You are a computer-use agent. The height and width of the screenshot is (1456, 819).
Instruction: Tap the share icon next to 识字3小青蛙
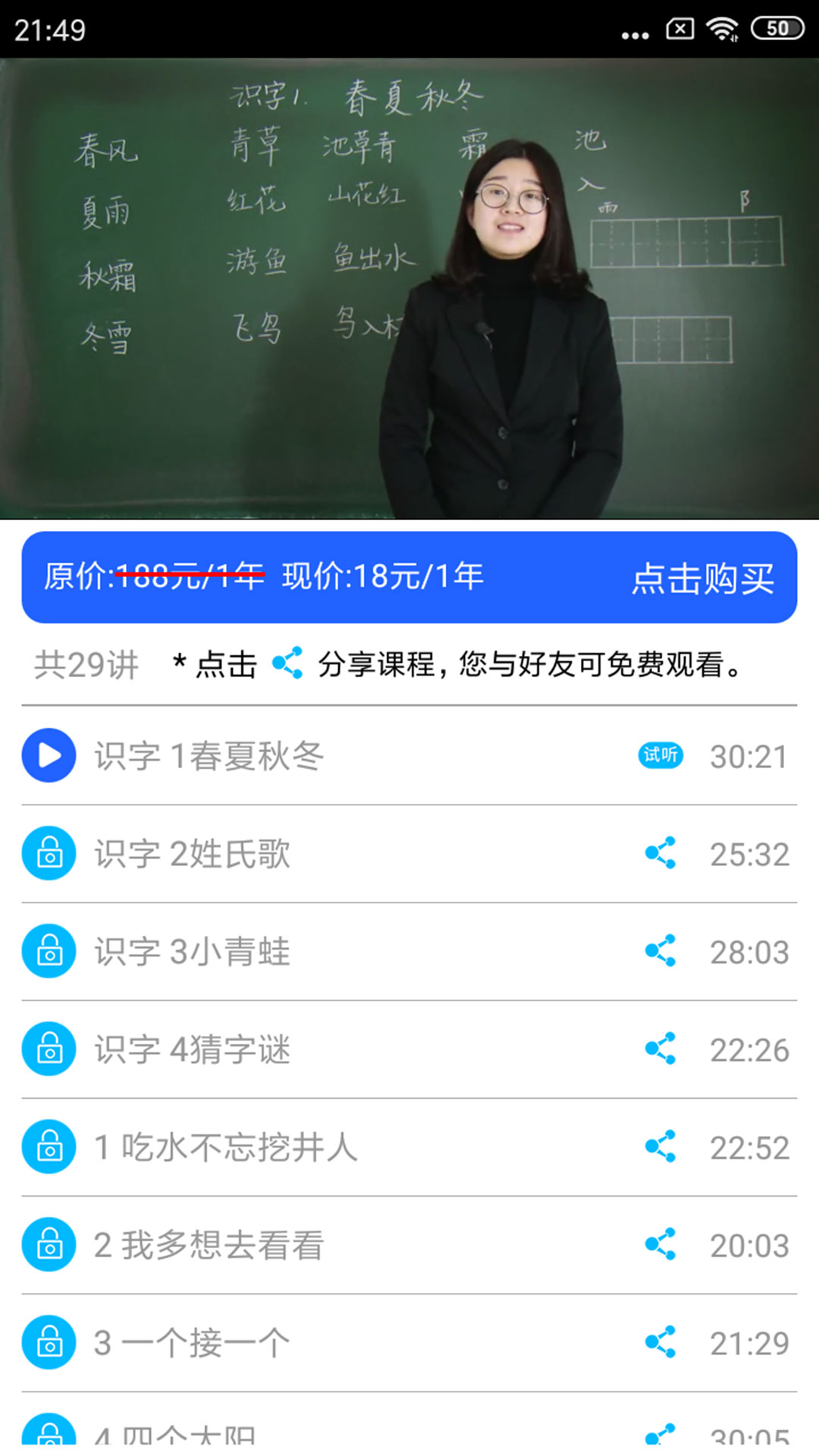coord(661,952)
